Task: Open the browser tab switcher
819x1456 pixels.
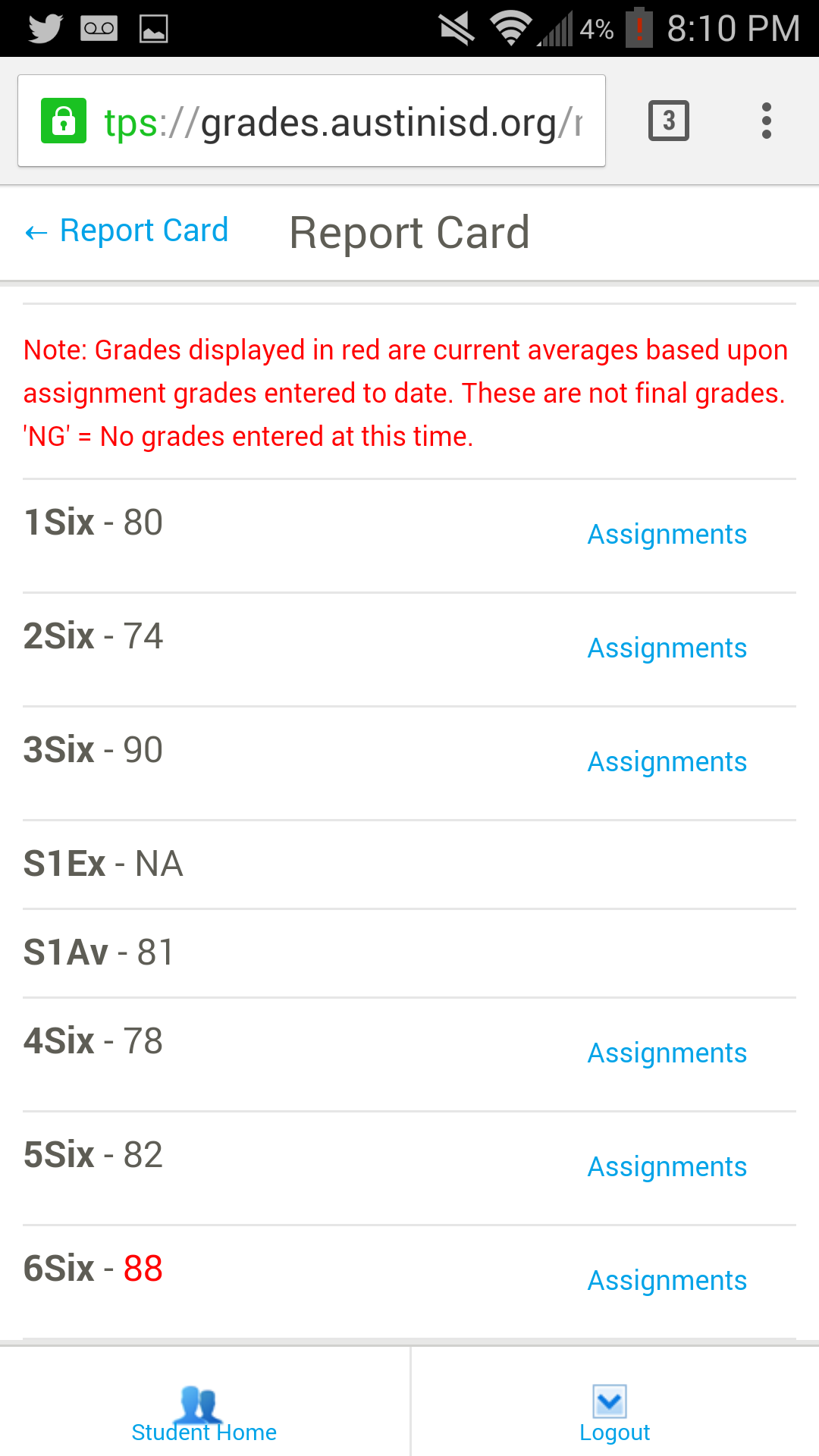Action: pyautogui.click(x=668, y=121)
